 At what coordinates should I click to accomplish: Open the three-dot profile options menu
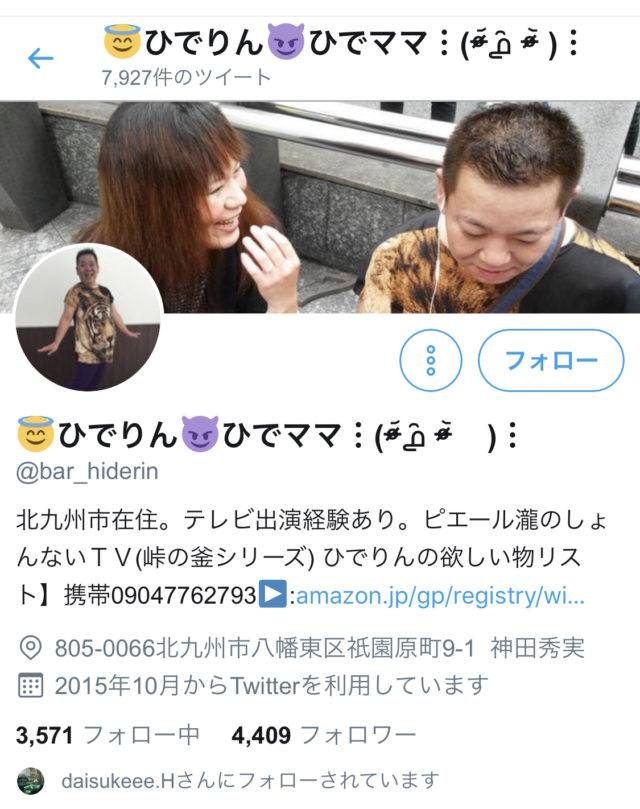pos(431,360)
